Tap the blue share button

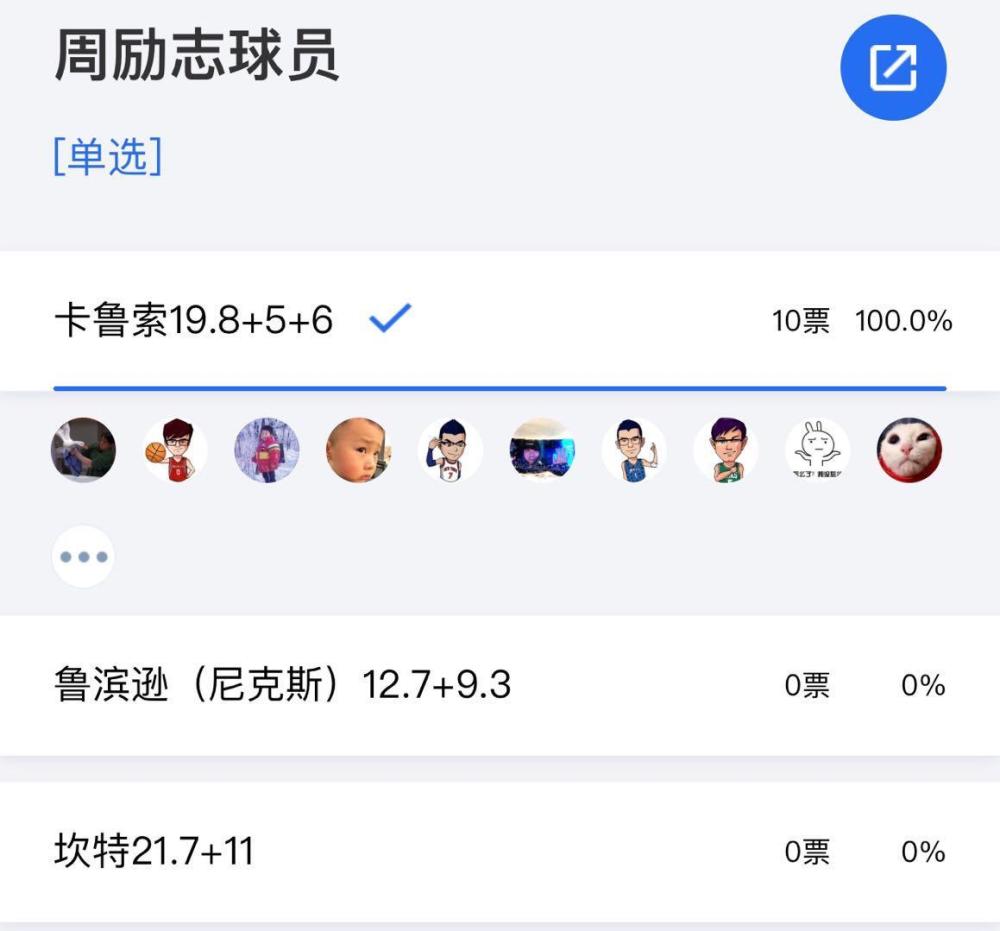[893, 68]
